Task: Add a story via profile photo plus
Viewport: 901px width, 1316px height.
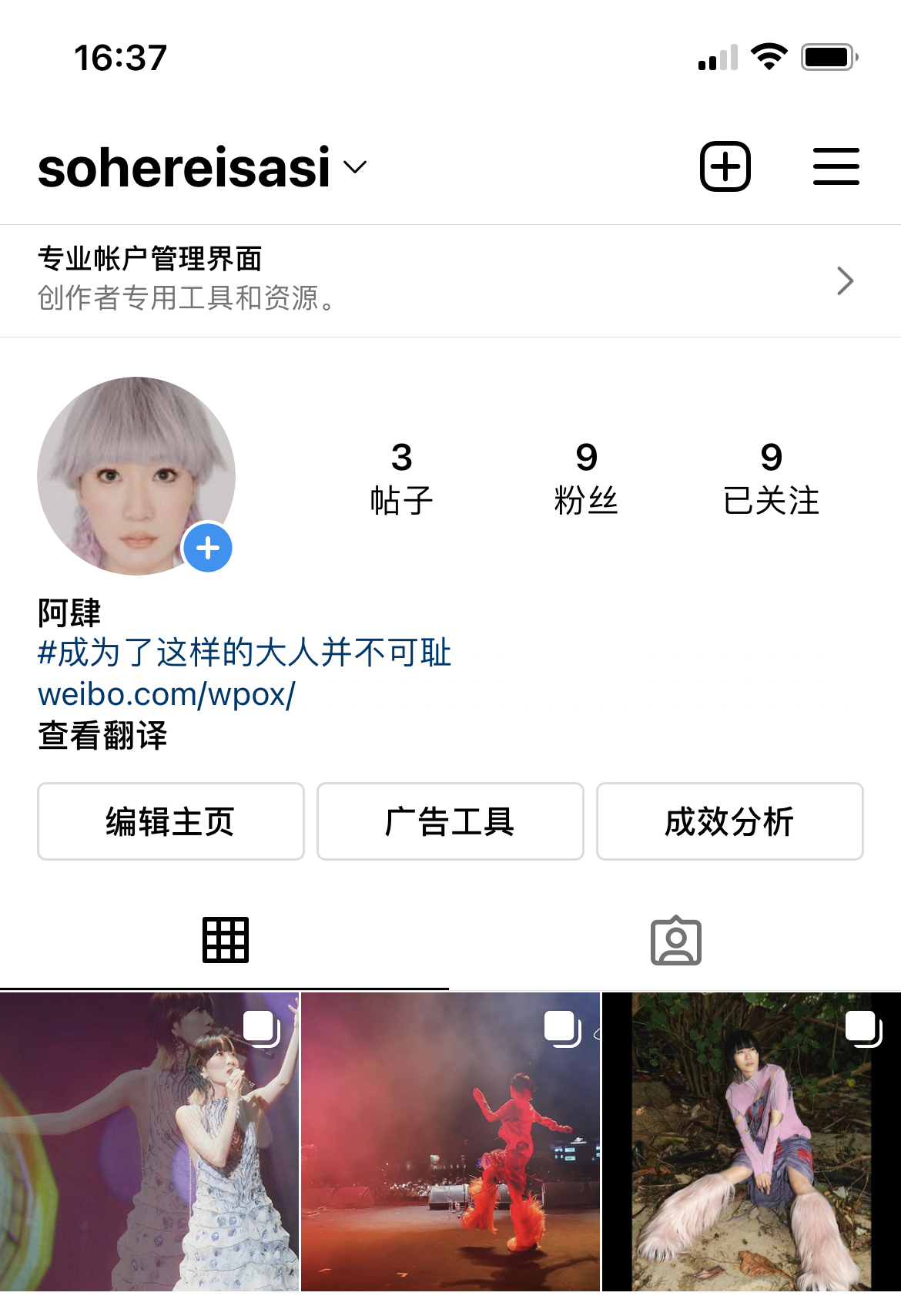Action: coord(208,548)
